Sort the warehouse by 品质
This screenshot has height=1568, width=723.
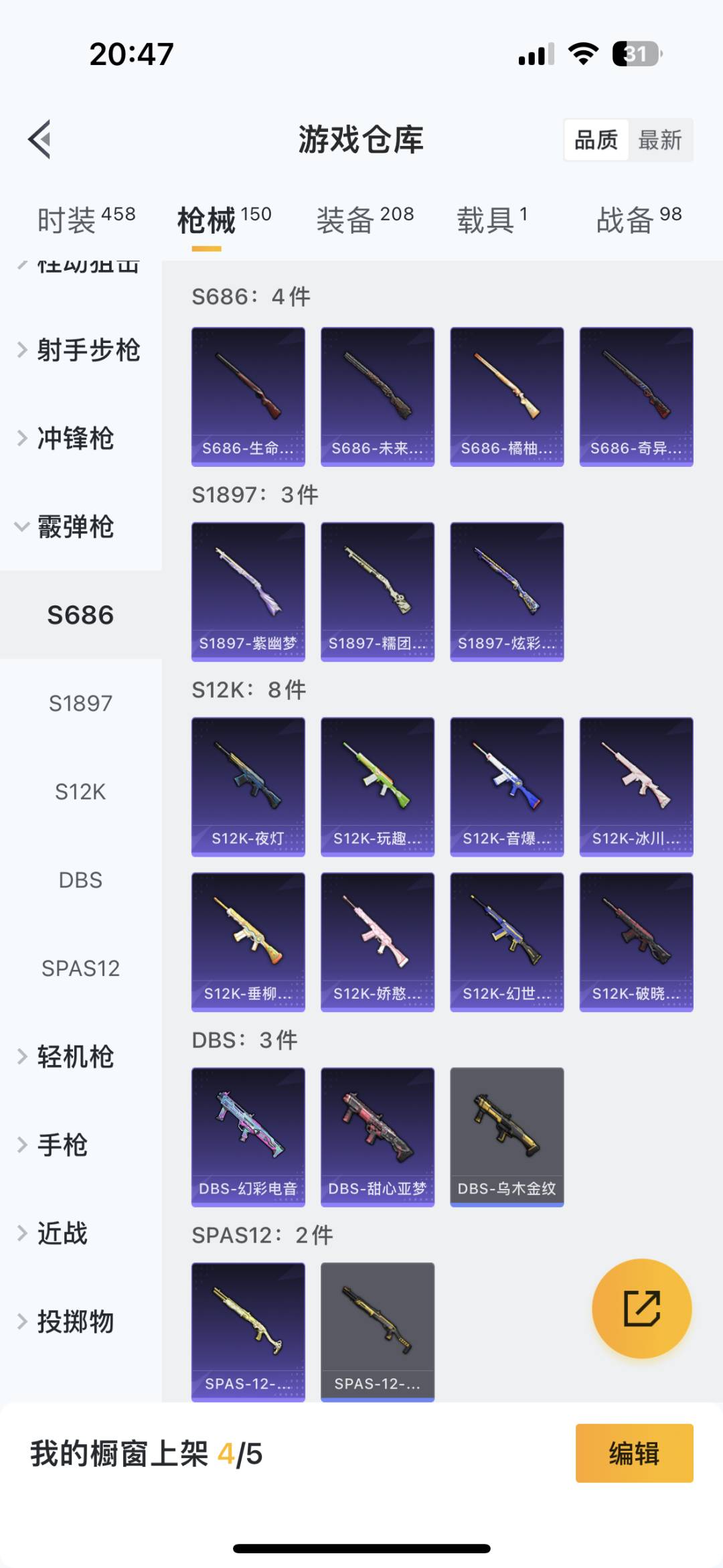click(596, 141)
